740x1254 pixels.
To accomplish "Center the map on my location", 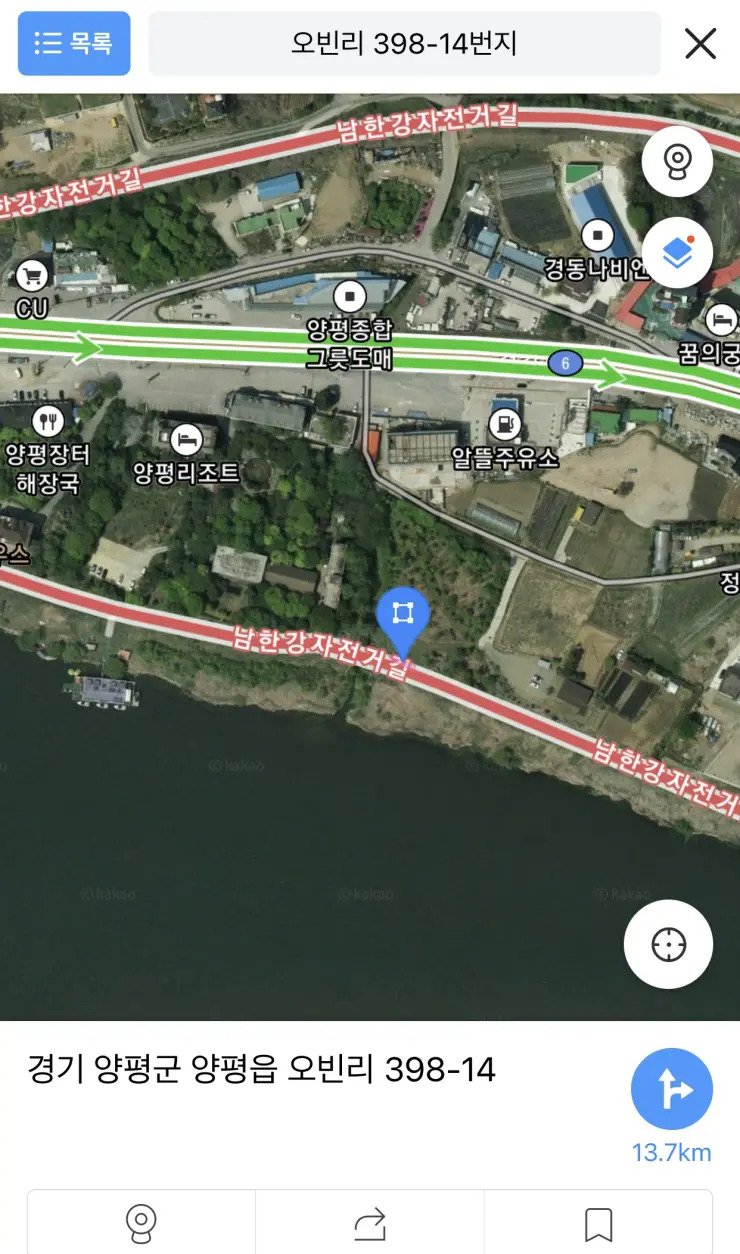I will click(668, 944).
